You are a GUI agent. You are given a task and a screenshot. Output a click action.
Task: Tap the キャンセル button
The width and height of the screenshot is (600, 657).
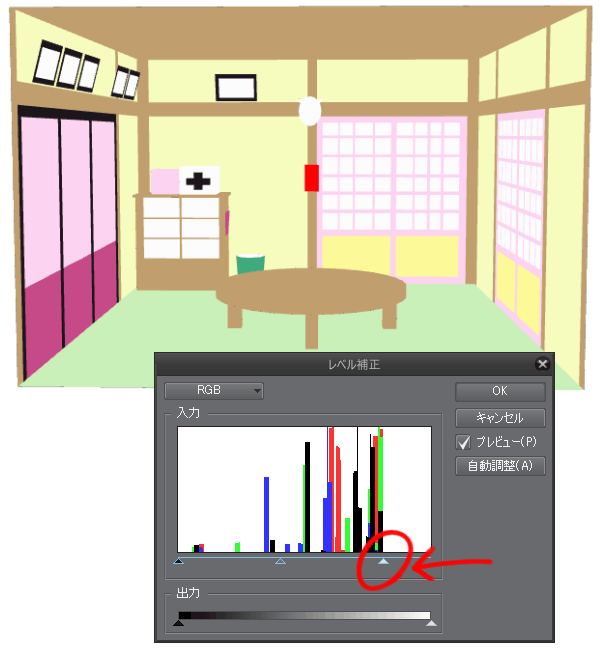[x=500, y=417]
